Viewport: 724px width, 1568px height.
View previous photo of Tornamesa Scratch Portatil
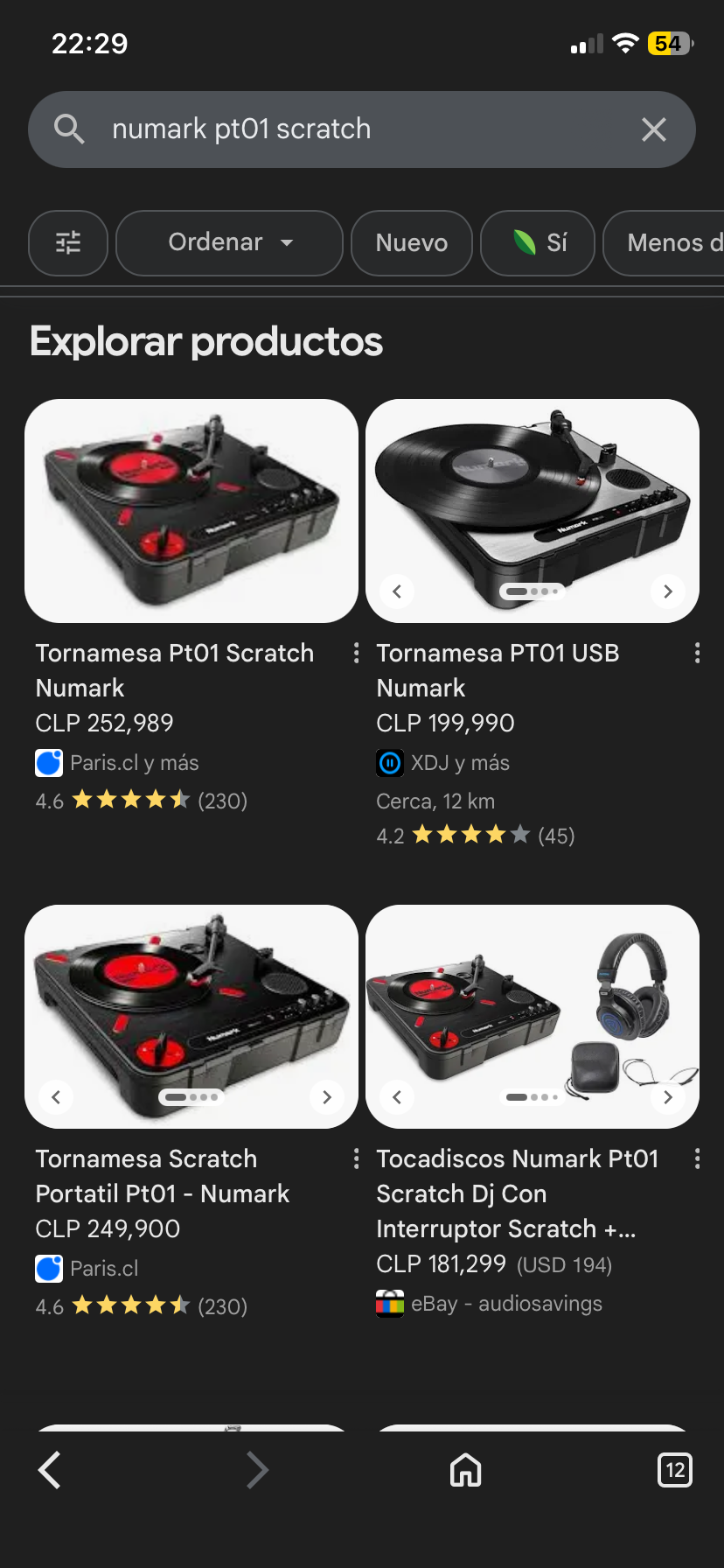pyautogui.click(x=56, y=1096)
